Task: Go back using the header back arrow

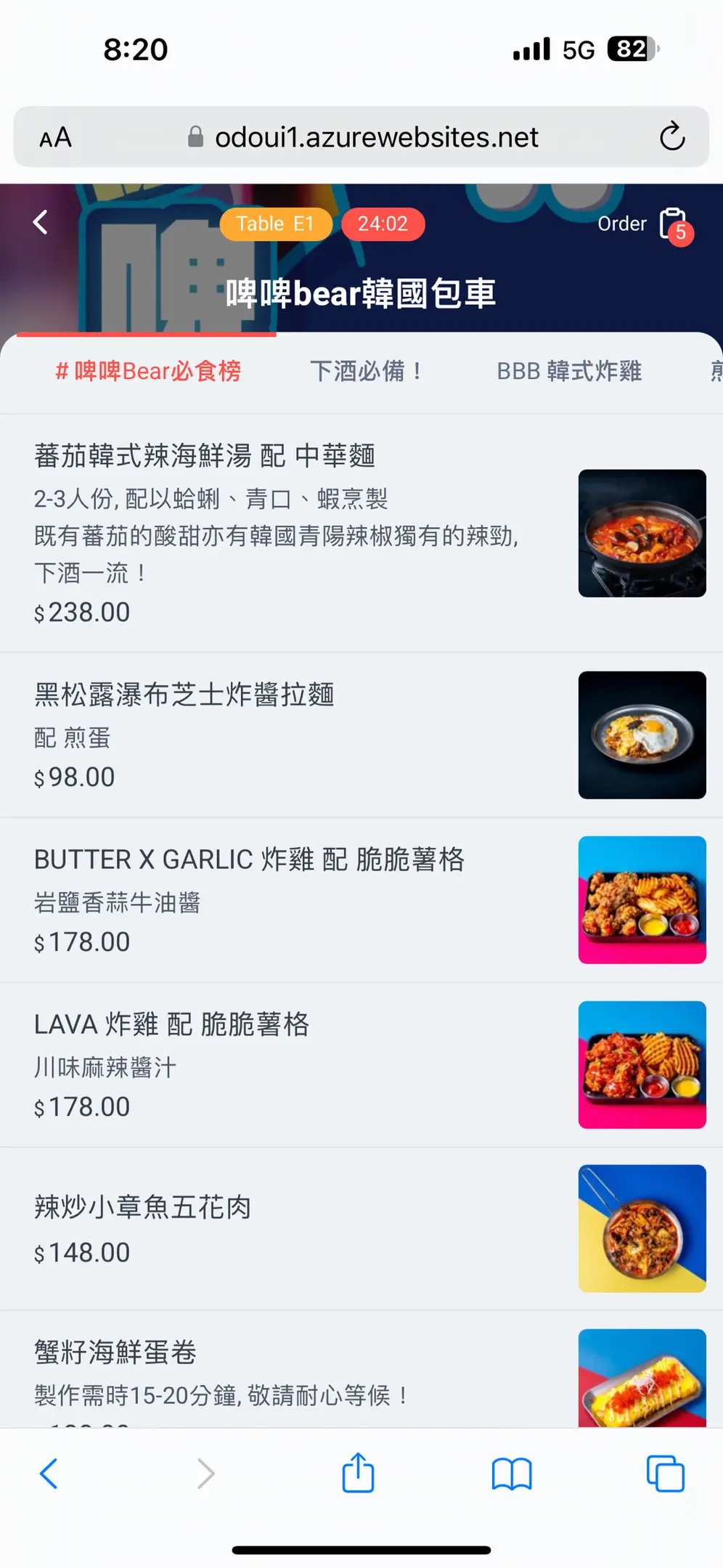Action: [41, 222]
